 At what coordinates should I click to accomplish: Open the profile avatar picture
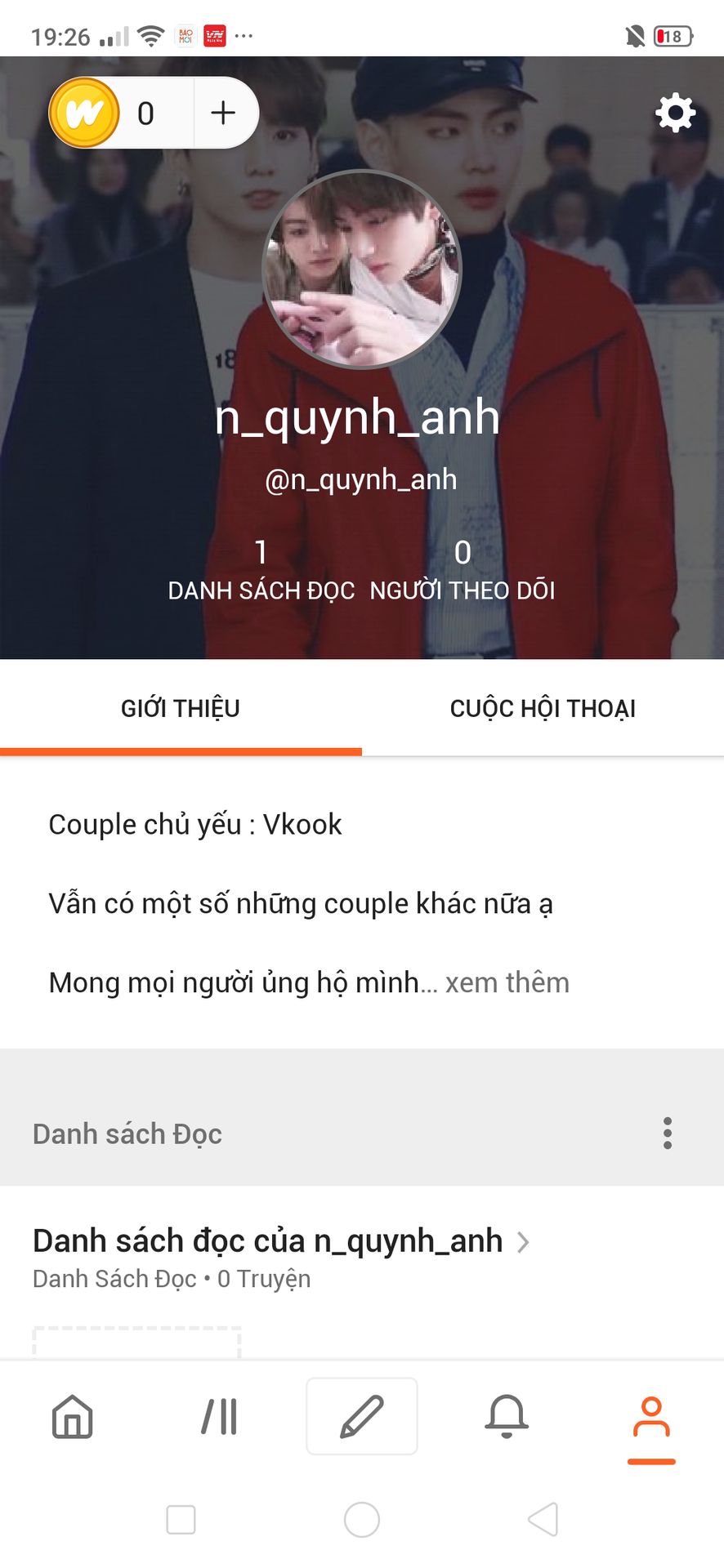point(362,269)
